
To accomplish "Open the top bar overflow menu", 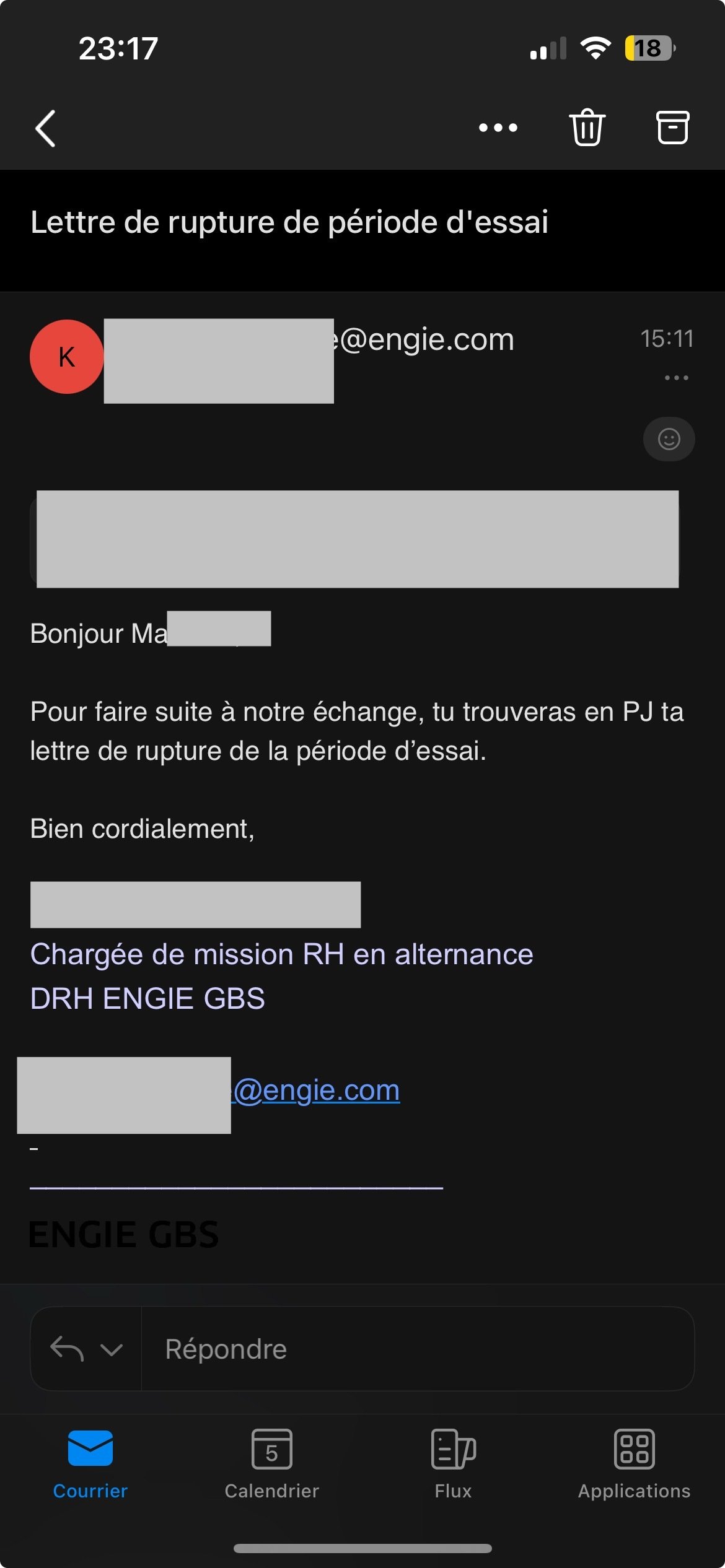I will click(x=498, y=128).
